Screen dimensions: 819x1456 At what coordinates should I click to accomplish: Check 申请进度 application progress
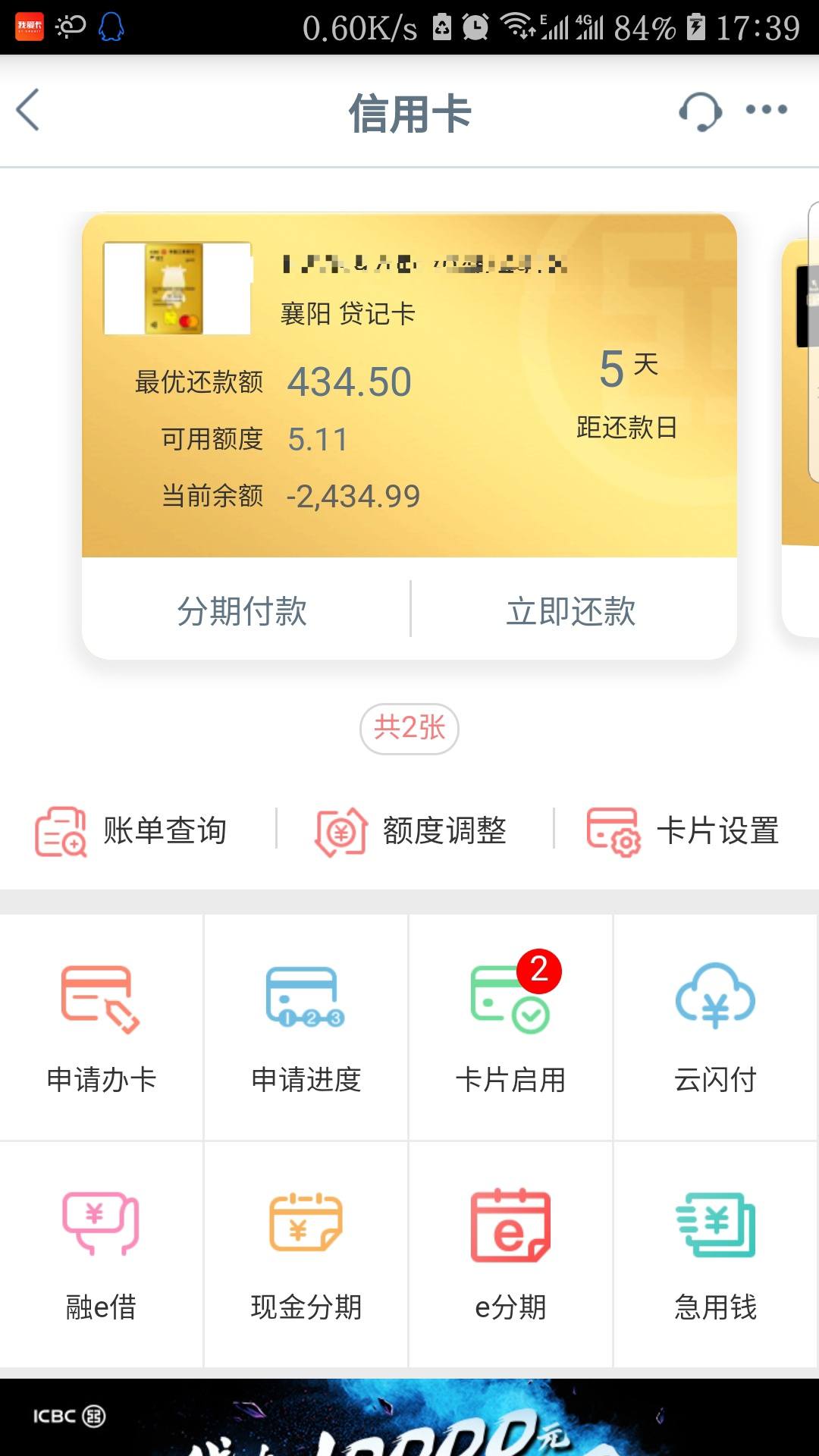tap(306, 1028)
